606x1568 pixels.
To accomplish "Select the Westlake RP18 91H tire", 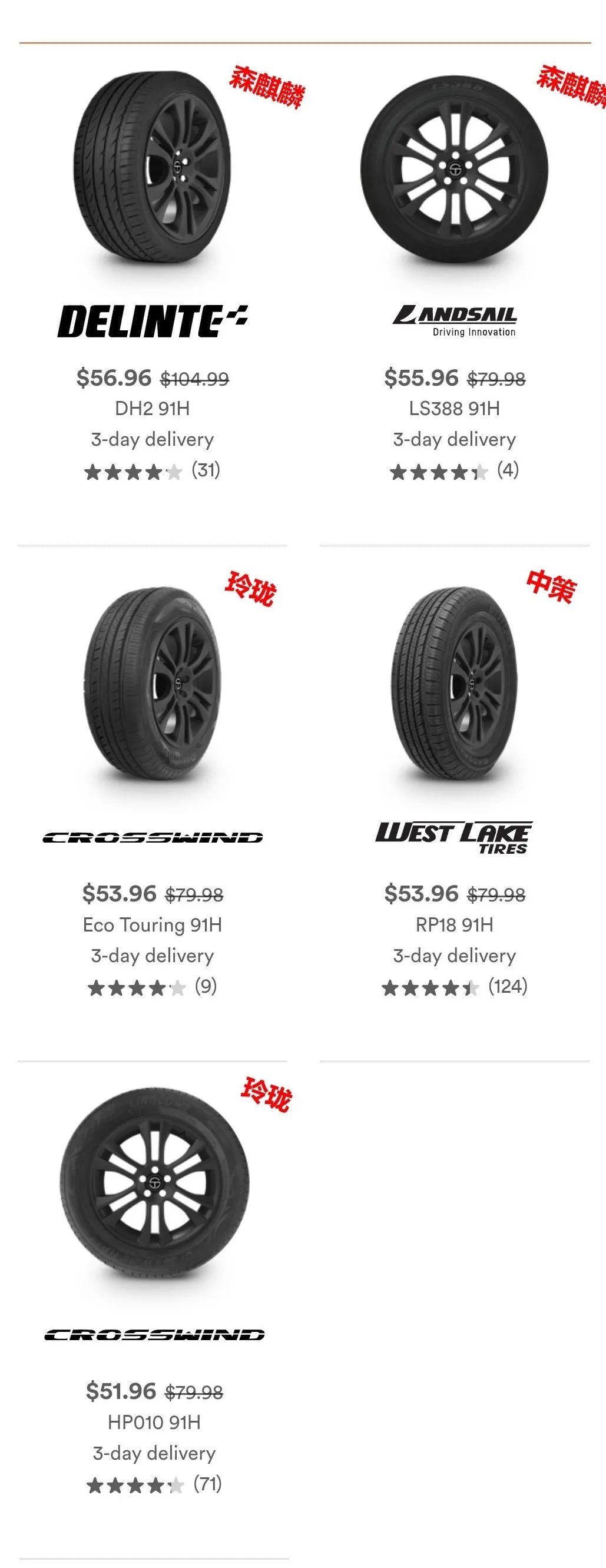I will click(454, 924).
